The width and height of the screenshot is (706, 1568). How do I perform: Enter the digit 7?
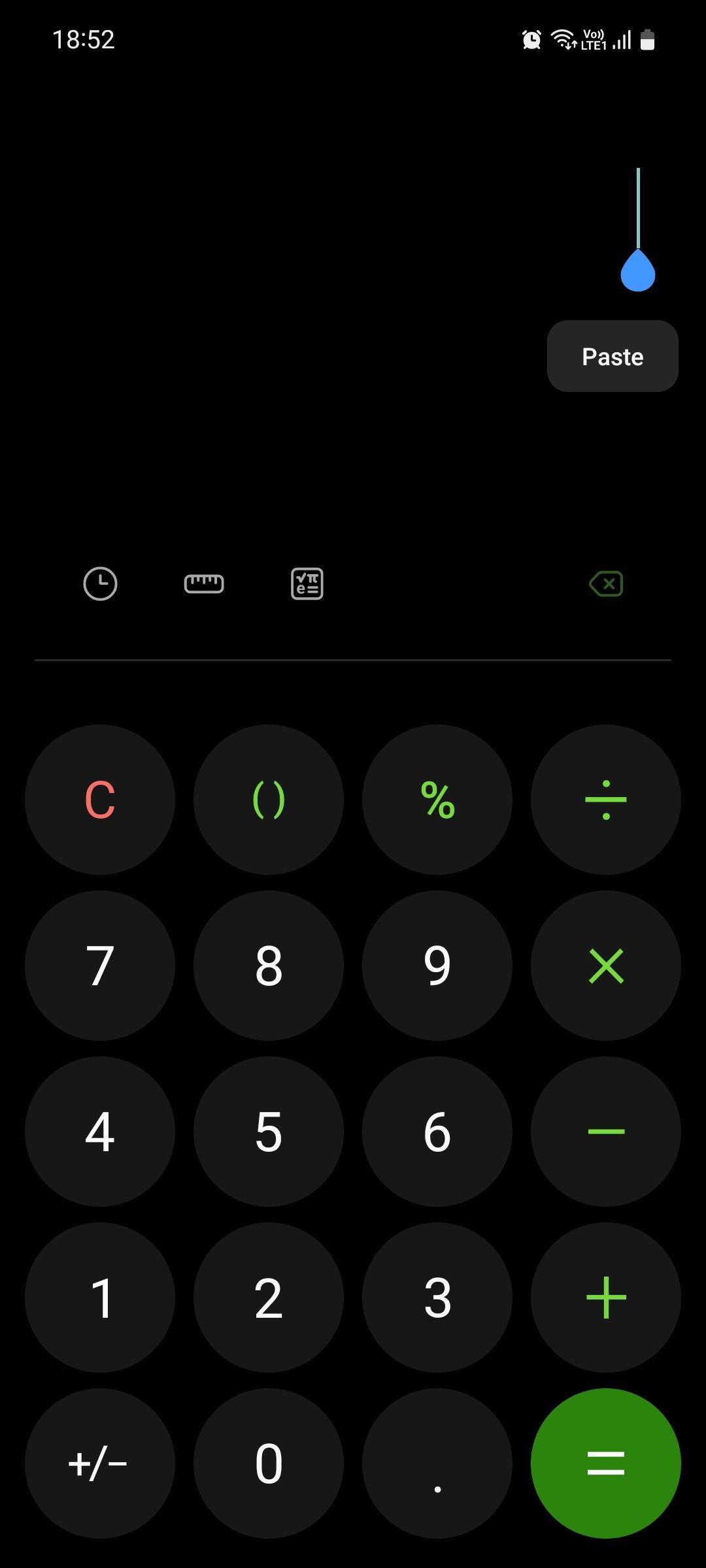click(100, 966)
